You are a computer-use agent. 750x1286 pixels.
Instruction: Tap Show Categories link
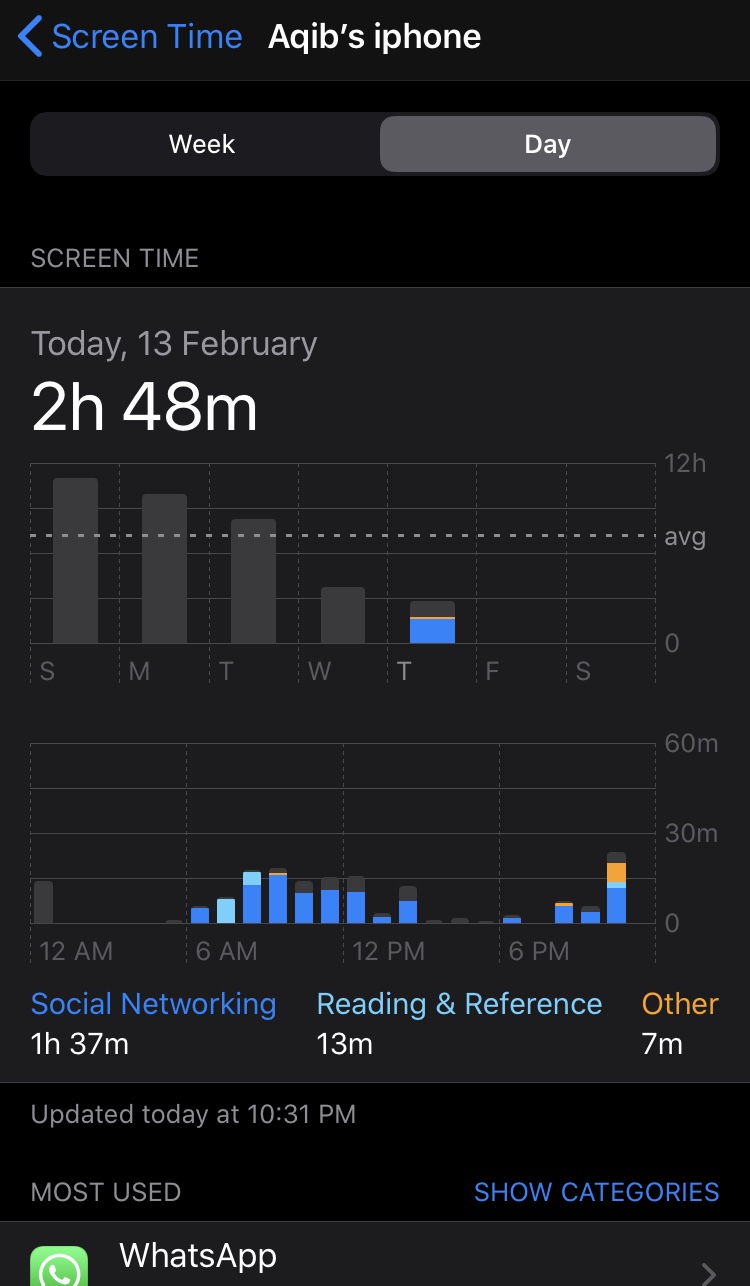[596, 1192]
